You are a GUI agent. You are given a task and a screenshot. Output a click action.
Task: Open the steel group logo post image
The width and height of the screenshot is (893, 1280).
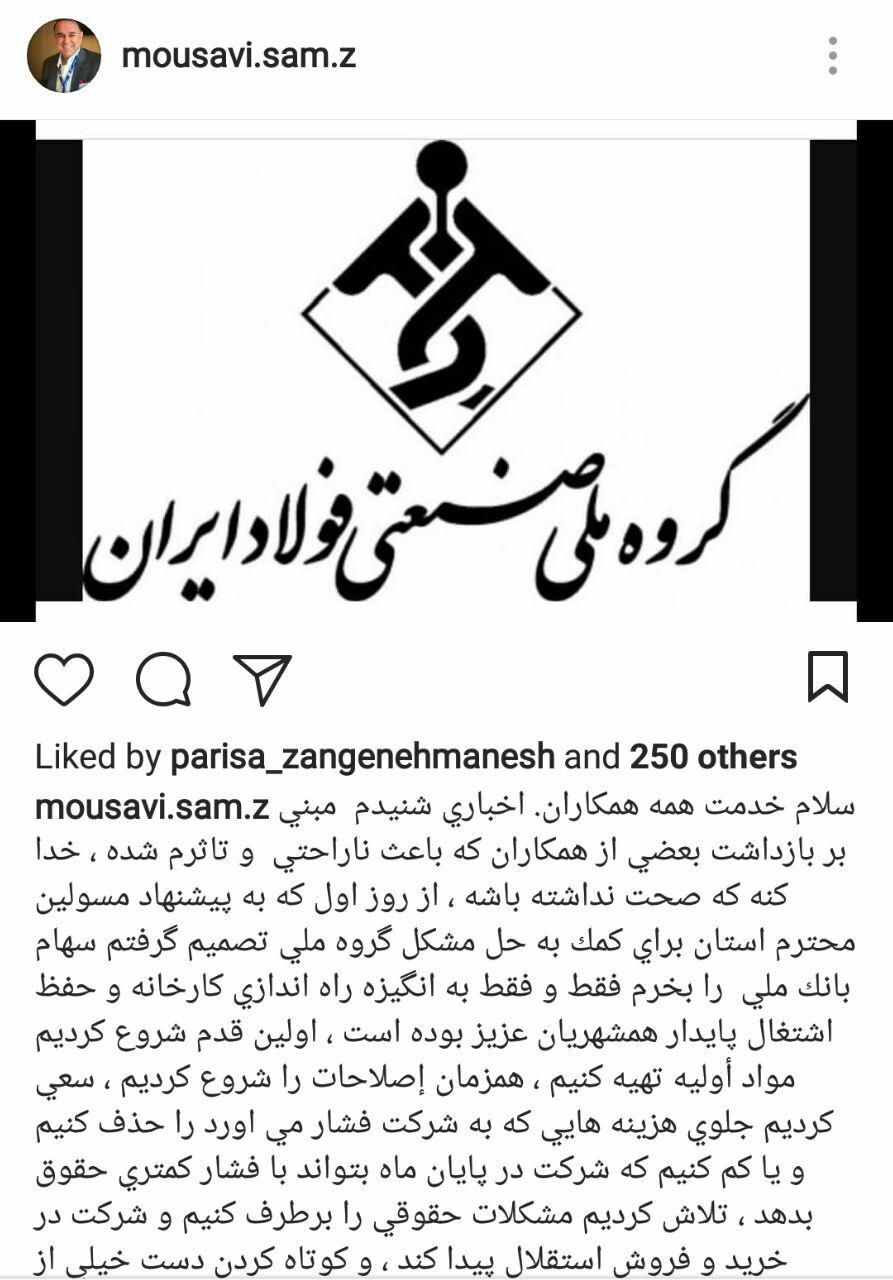click(446, 370)
